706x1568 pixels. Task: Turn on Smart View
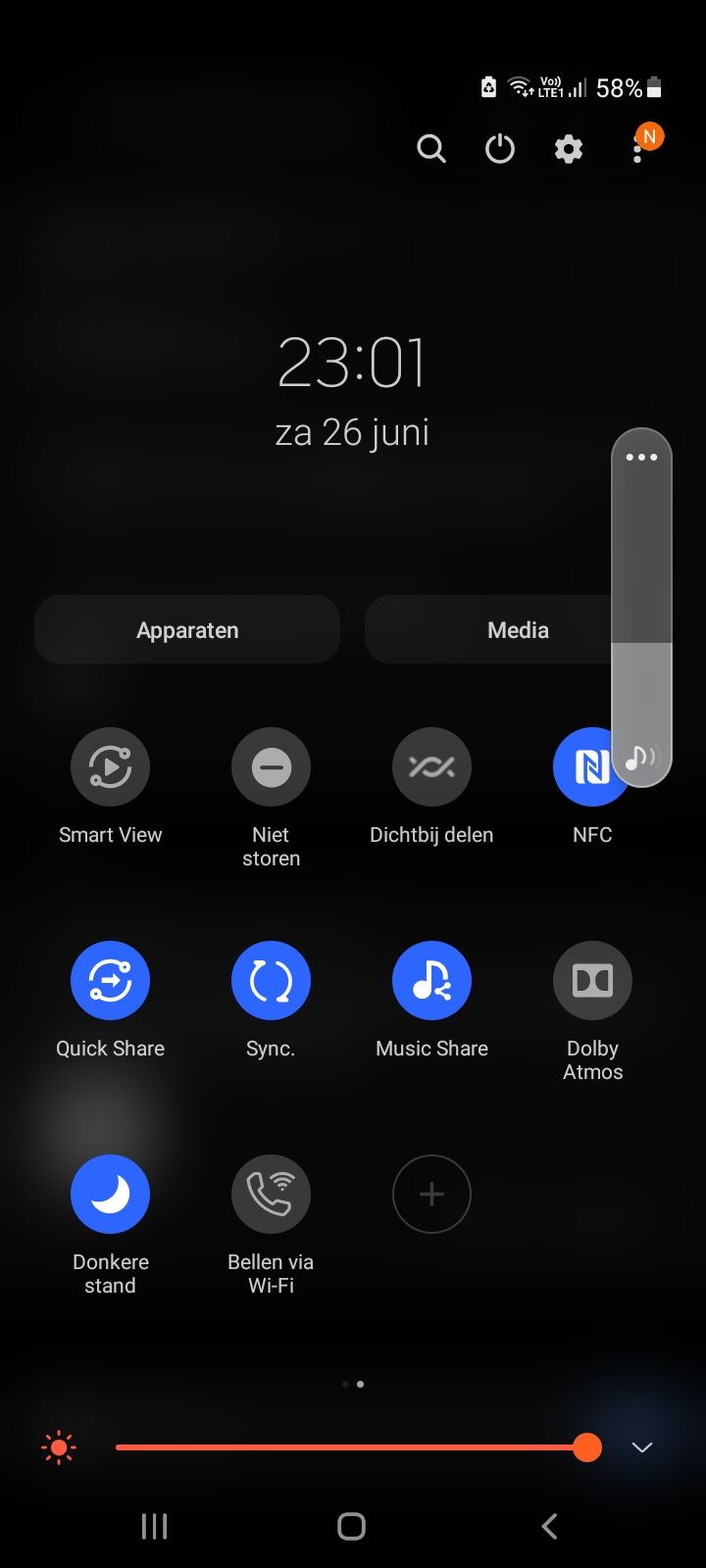pyautogui.click(x=110, y=767)
